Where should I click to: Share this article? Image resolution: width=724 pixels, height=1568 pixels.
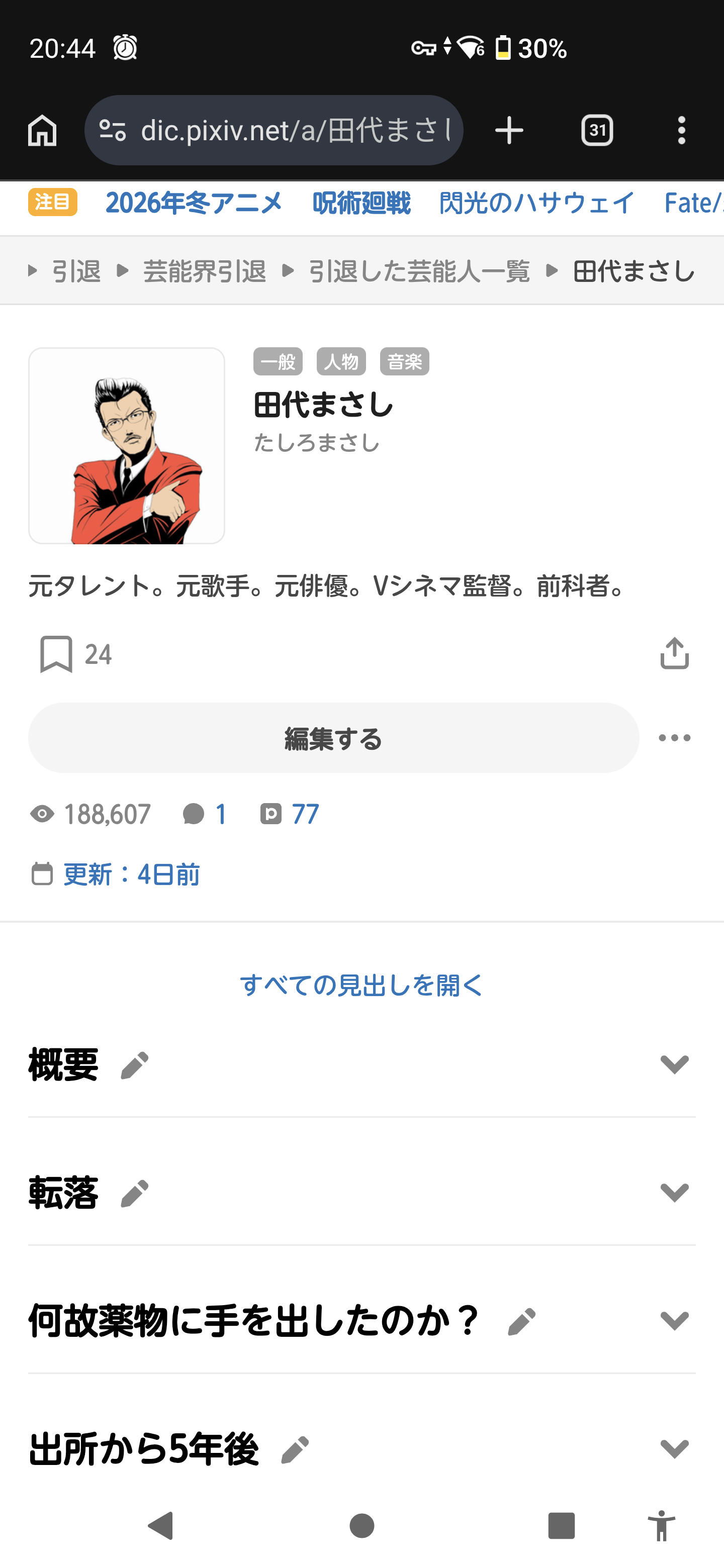(x=674, y=654)
